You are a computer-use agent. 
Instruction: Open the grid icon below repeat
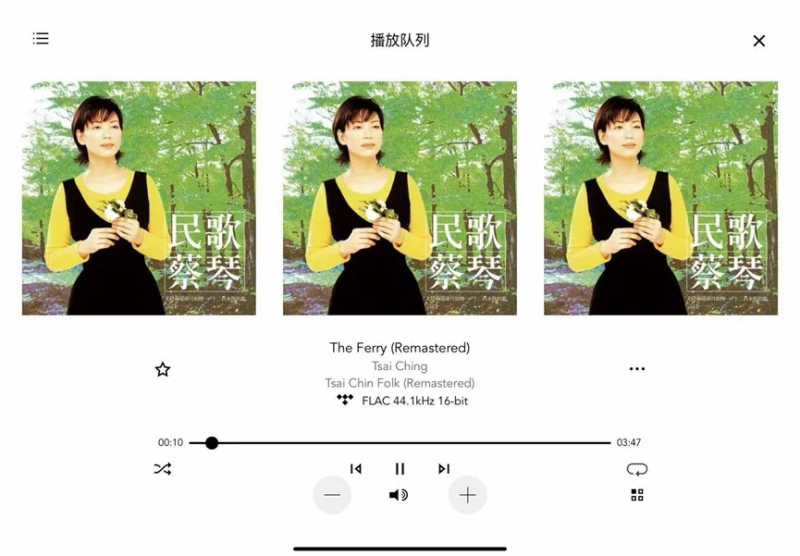637,495
